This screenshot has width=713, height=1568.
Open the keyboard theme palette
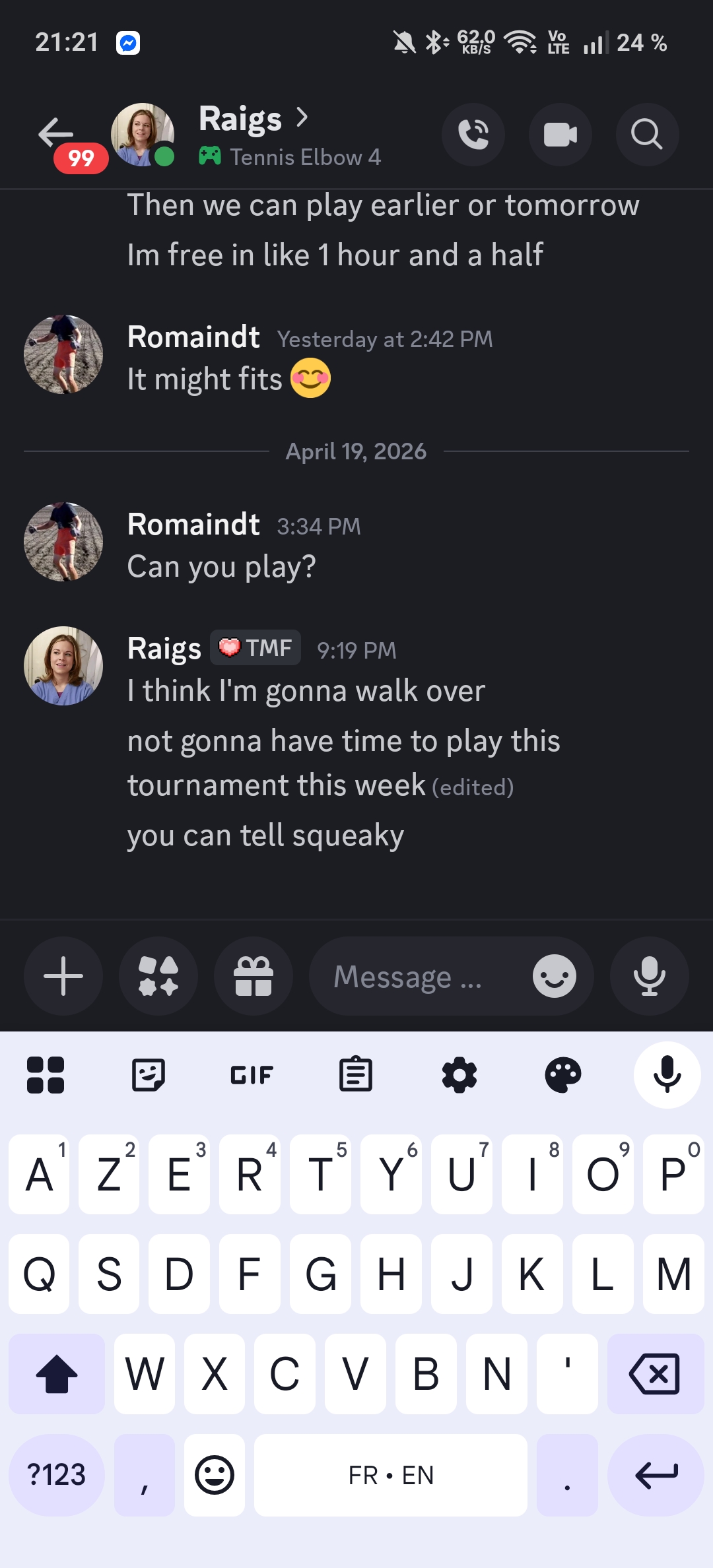click(562, 1075)
